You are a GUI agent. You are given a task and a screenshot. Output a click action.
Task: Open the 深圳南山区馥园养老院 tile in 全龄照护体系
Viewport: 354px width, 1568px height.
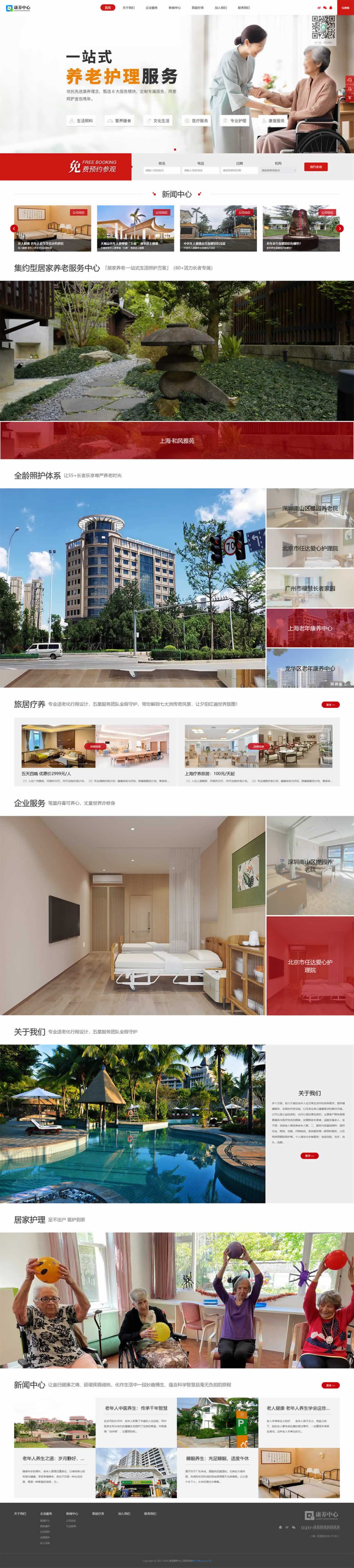pyautogui.click(x=309, y=508)
